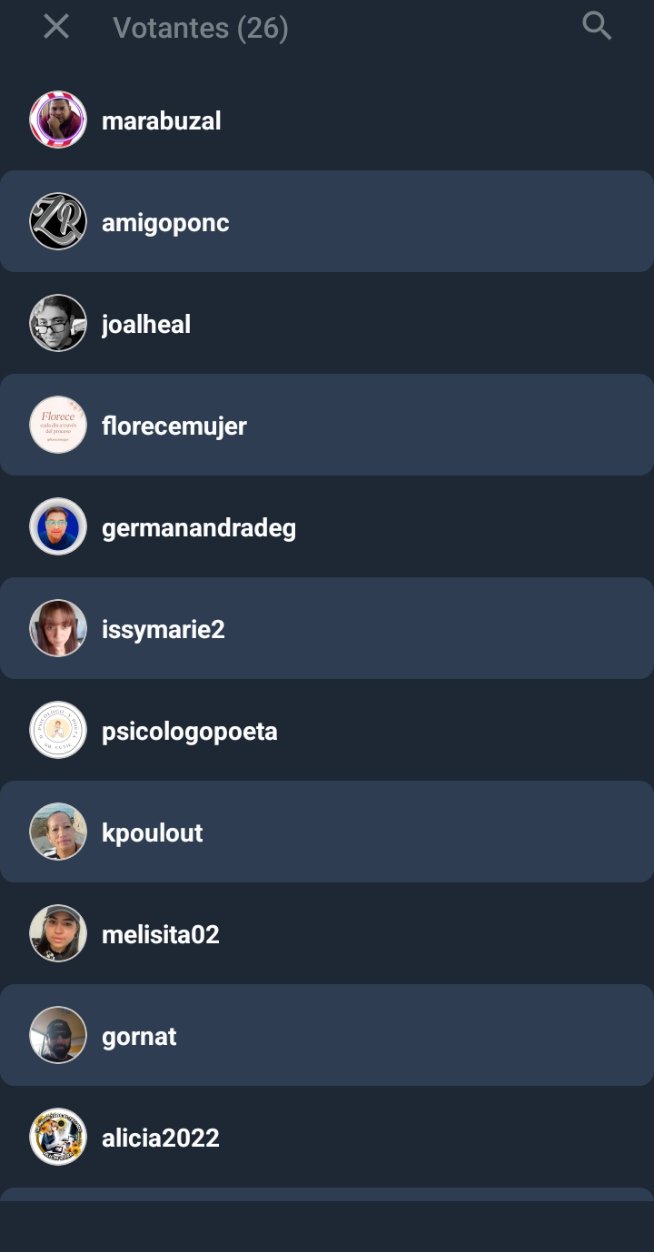Open alicia2022 from the voters
This screenshot has height=1252, width=654.
327,1137
